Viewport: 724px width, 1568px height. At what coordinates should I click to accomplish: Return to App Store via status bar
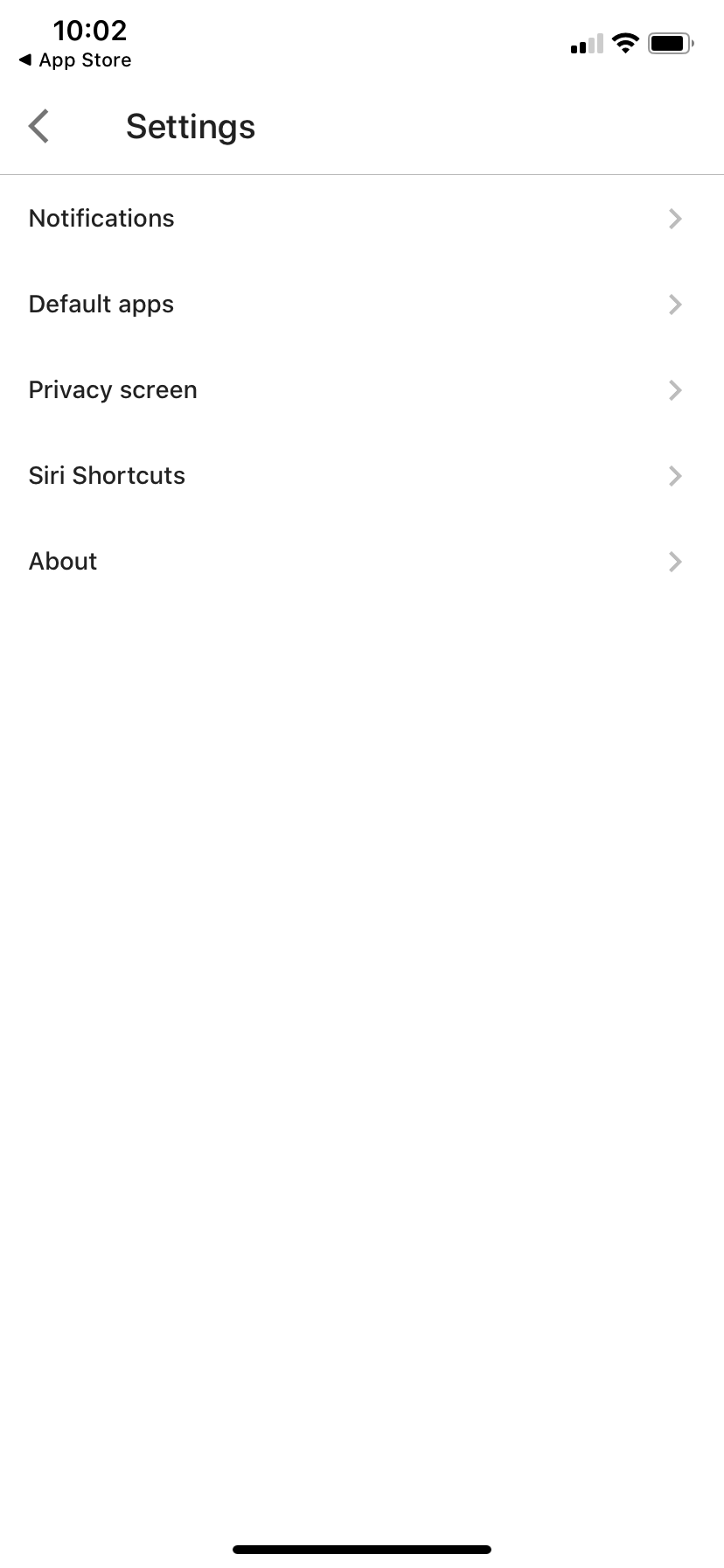pyautogui.click(x=75, y=60)
